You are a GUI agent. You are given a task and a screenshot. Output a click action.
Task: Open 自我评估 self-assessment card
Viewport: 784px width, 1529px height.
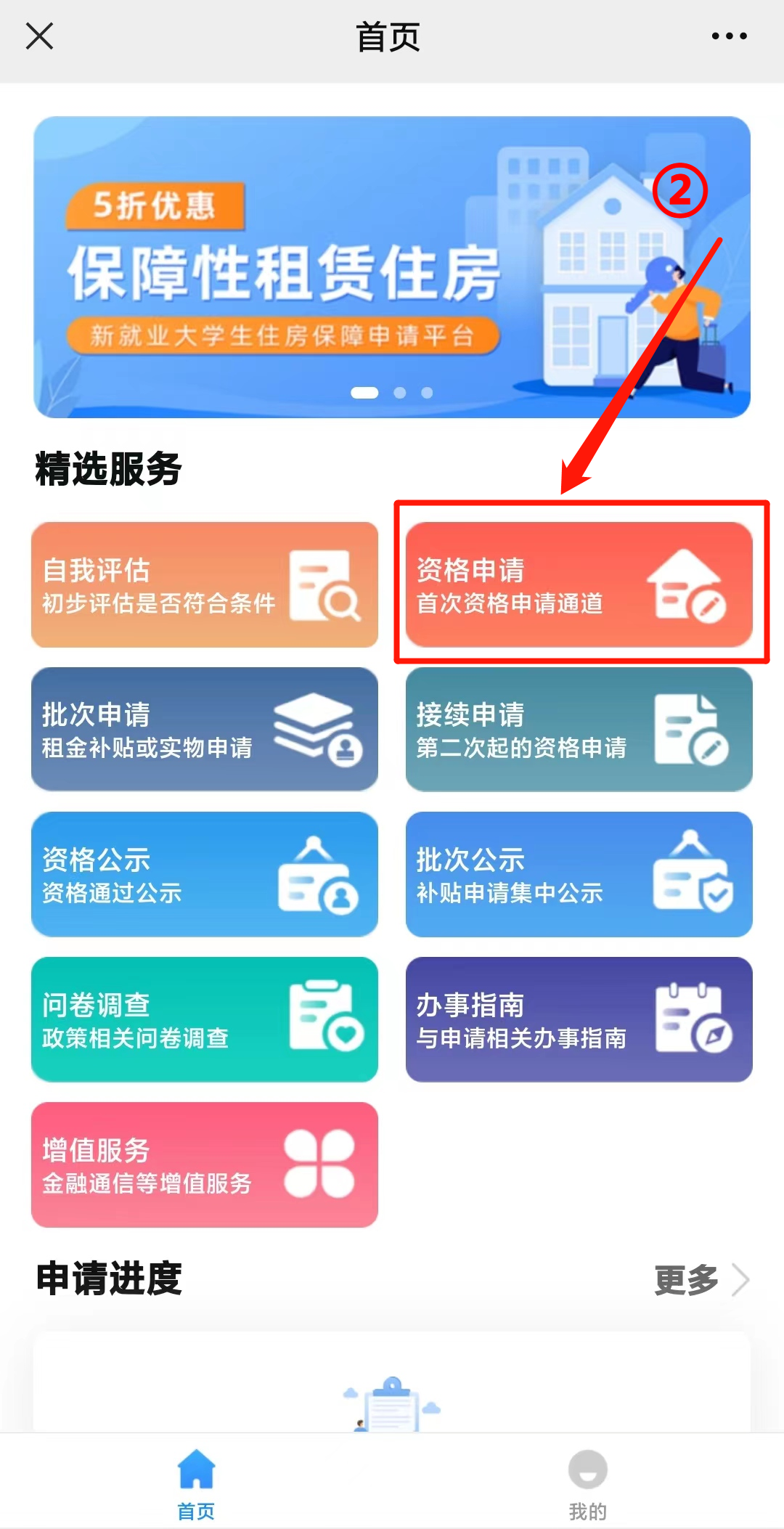pos(204,584)
